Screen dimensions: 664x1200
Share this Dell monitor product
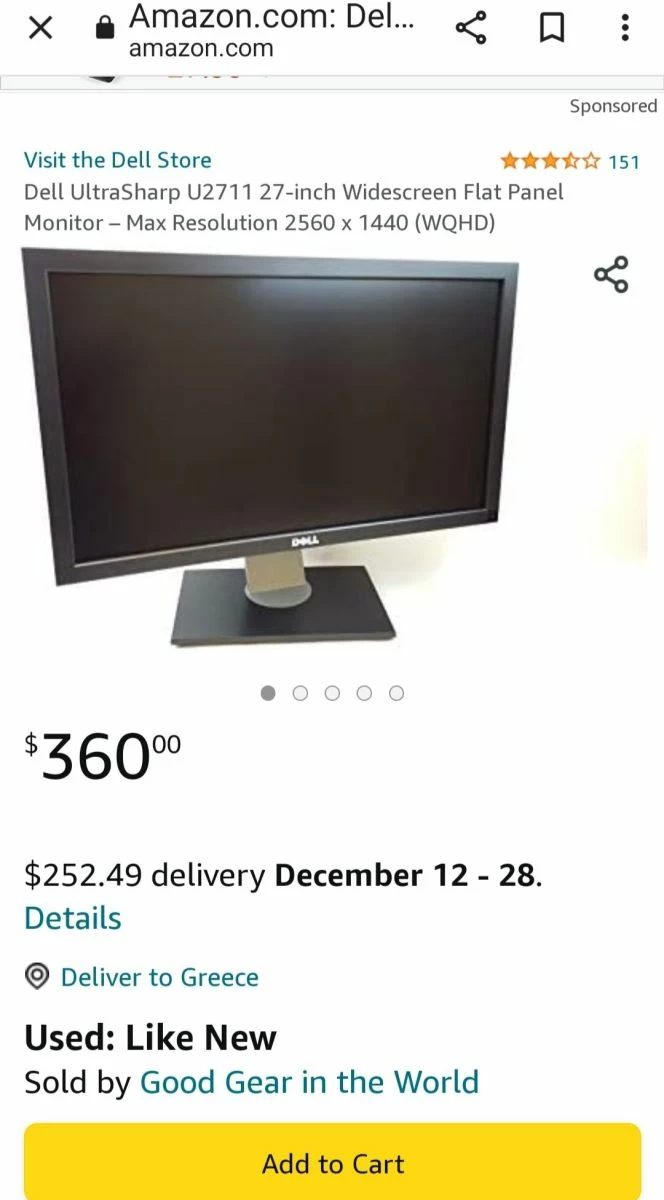[x=611, y=274]
